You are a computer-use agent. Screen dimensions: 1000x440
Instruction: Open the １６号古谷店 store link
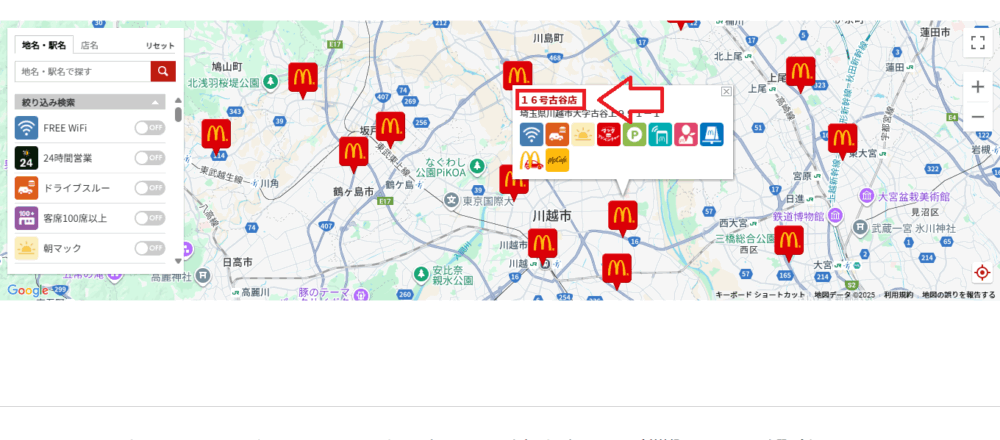(550, 100)
